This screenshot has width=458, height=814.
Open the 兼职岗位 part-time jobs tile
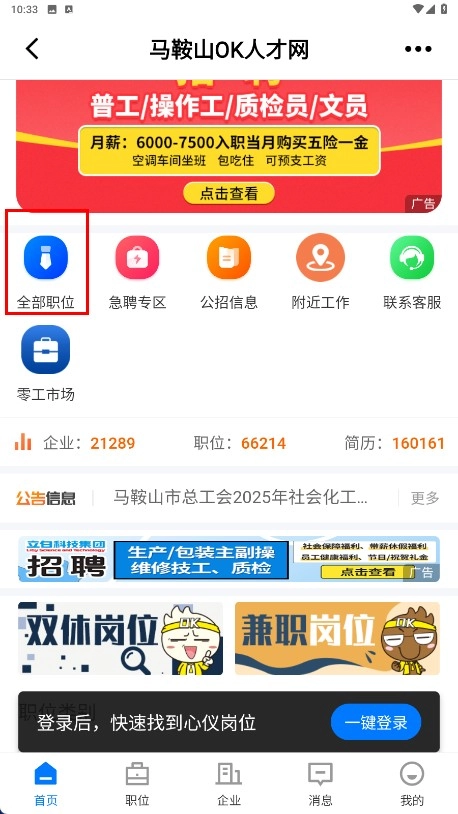click(x=338, y=639)
